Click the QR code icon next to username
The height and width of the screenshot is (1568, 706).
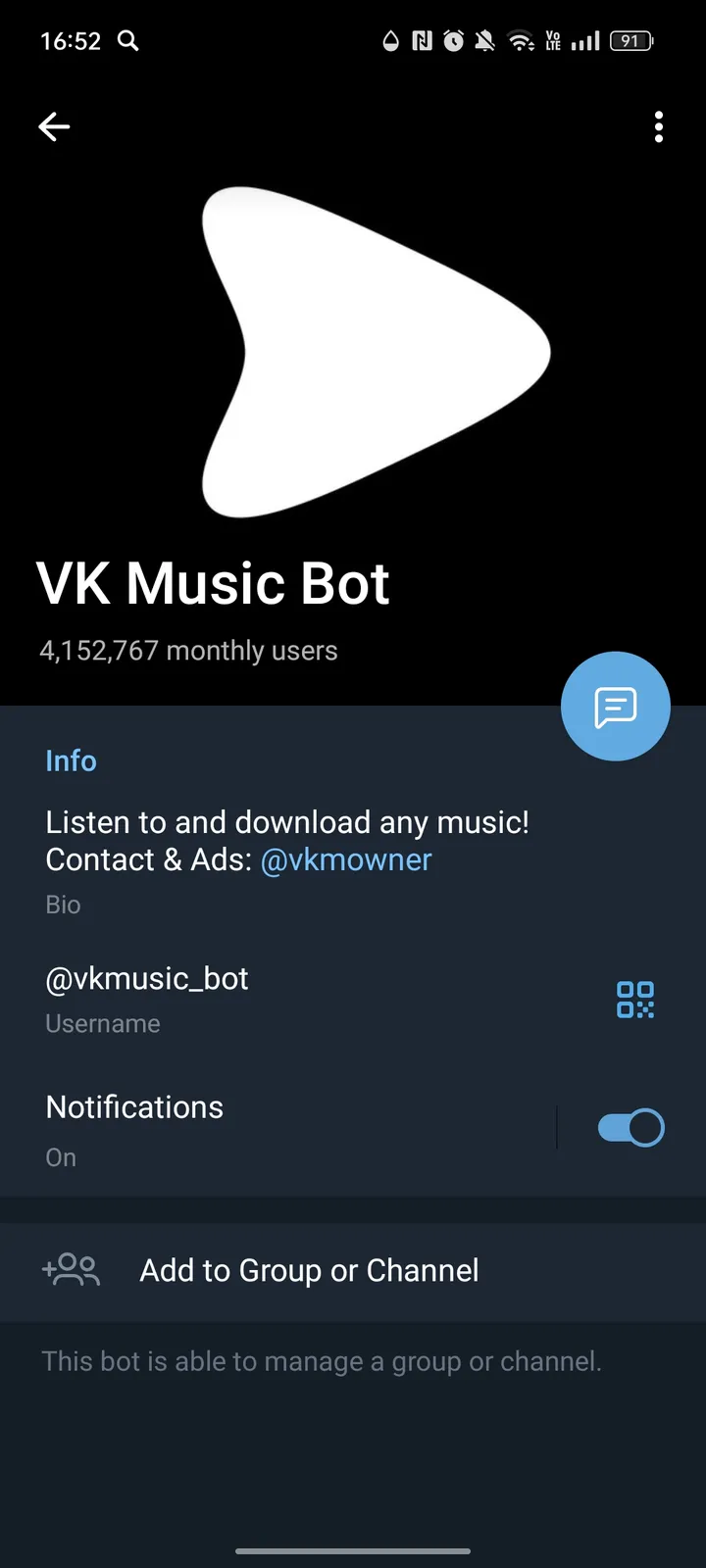634,1001
